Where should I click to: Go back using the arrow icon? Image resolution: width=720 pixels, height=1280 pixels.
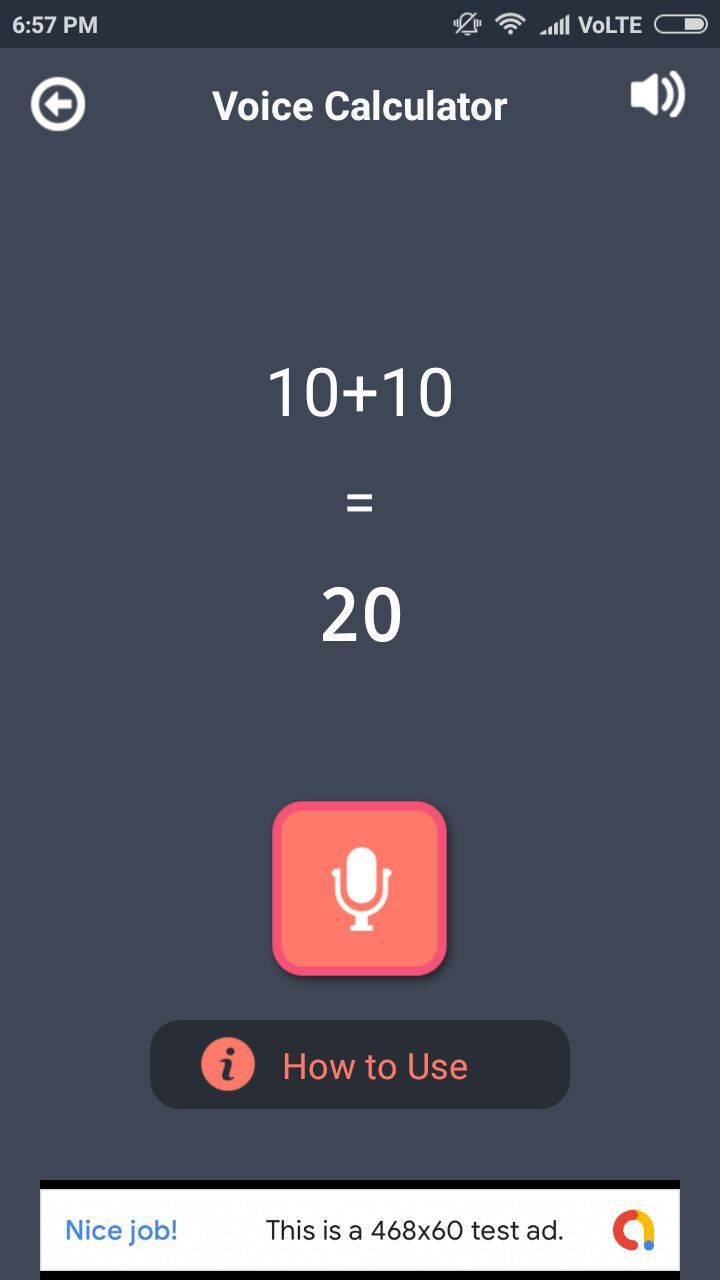pos(58,104)
